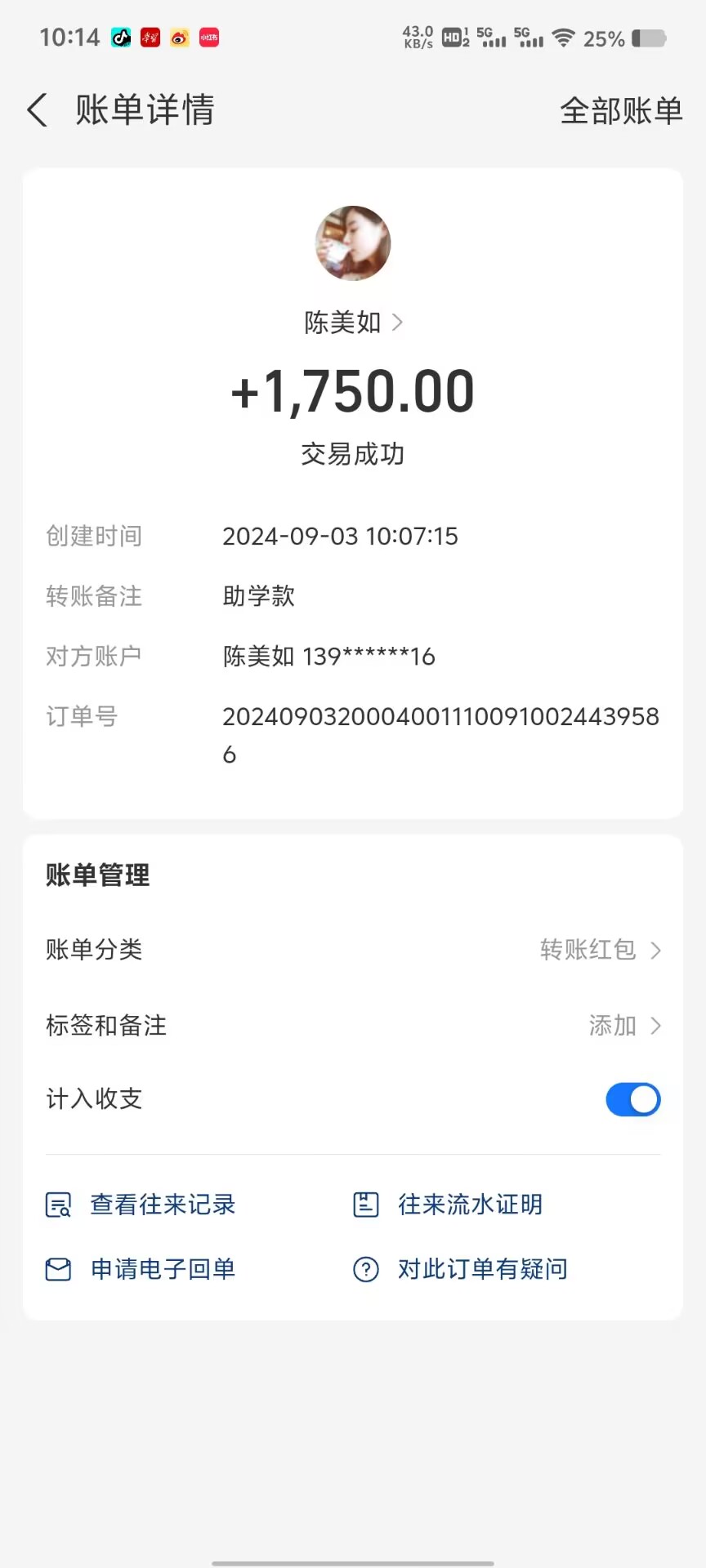Tap the Xiaohongshu icon in the status bar
This screenshot has height=1568, width=706.
(208, 38)
